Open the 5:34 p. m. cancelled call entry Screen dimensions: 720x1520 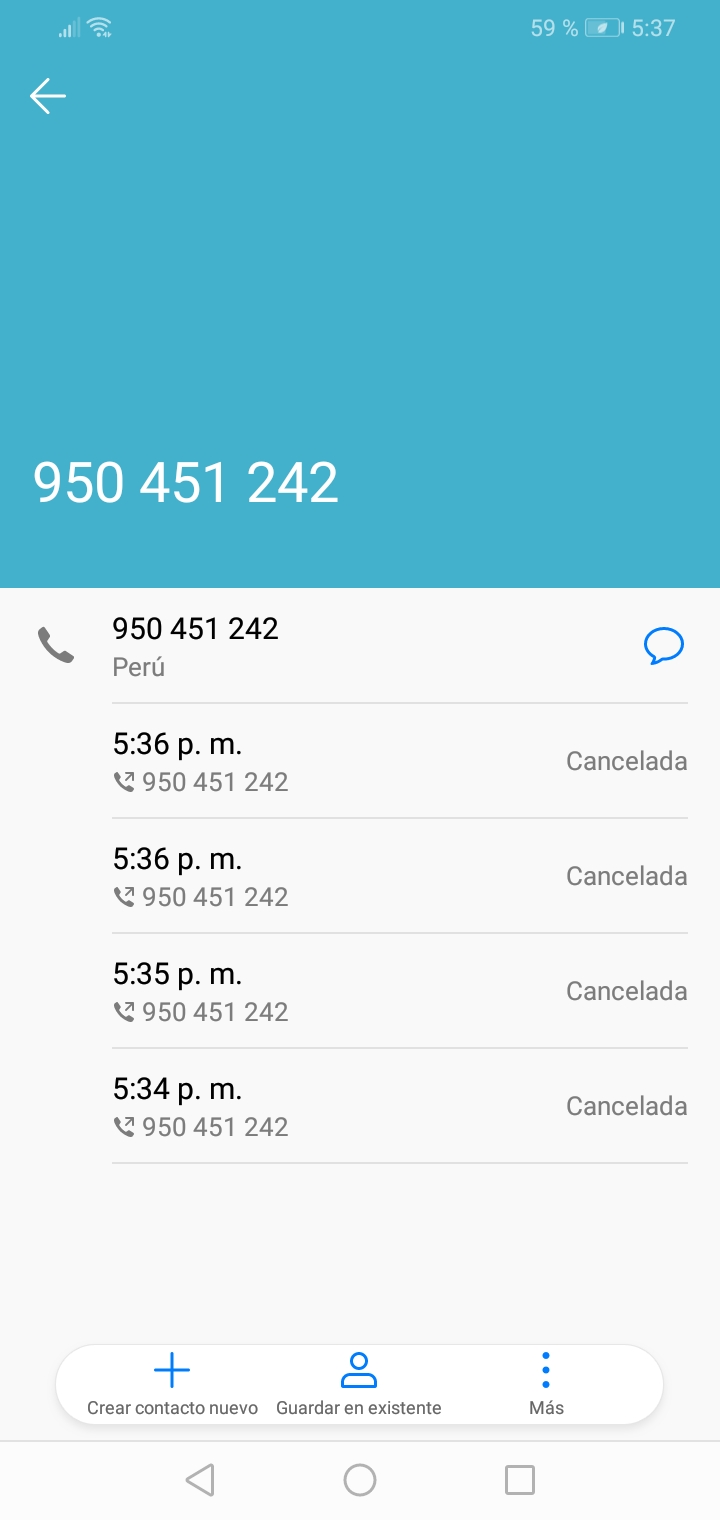pyautogui.click(x=400, y=1106)
